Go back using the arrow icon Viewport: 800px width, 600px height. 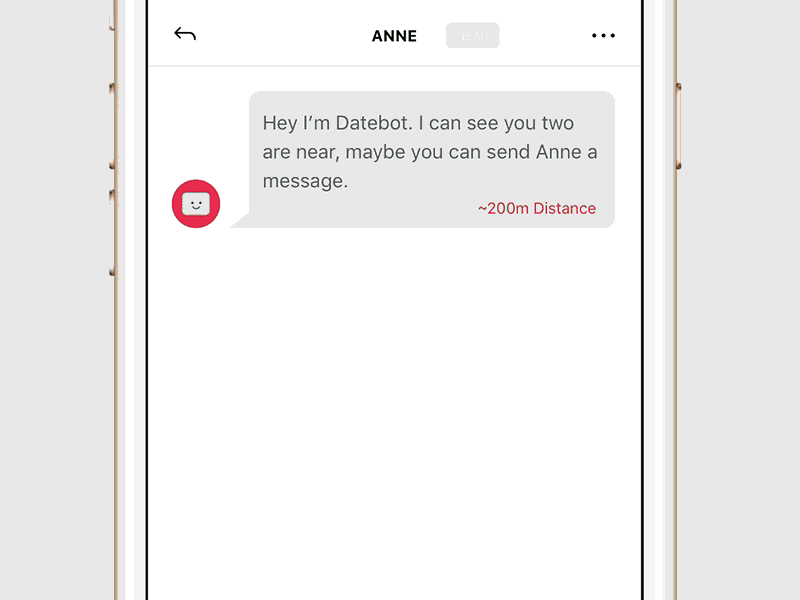coord(185,35)
